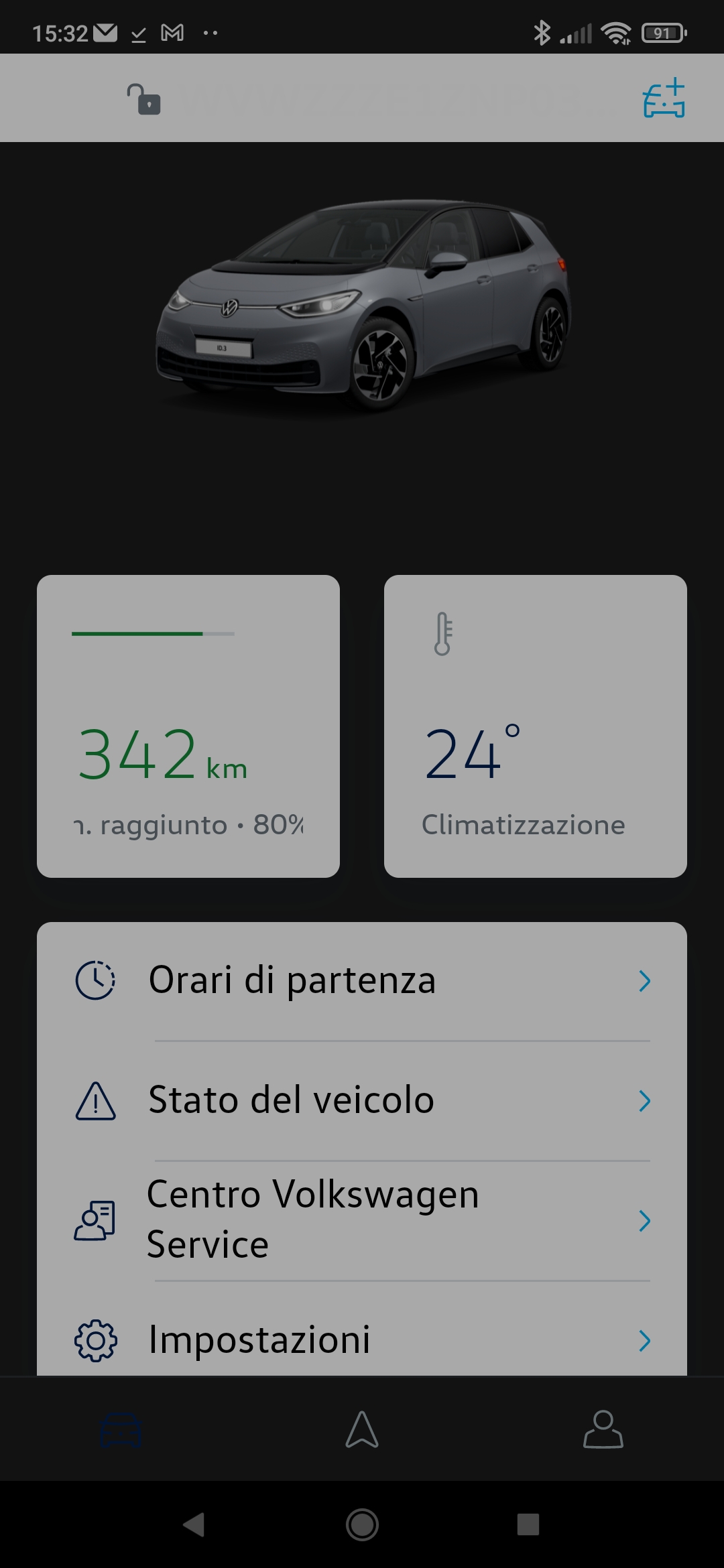Screen dimensions: 724x1568
Task: Open Stato del veicolo
Action: (362, 1100)
